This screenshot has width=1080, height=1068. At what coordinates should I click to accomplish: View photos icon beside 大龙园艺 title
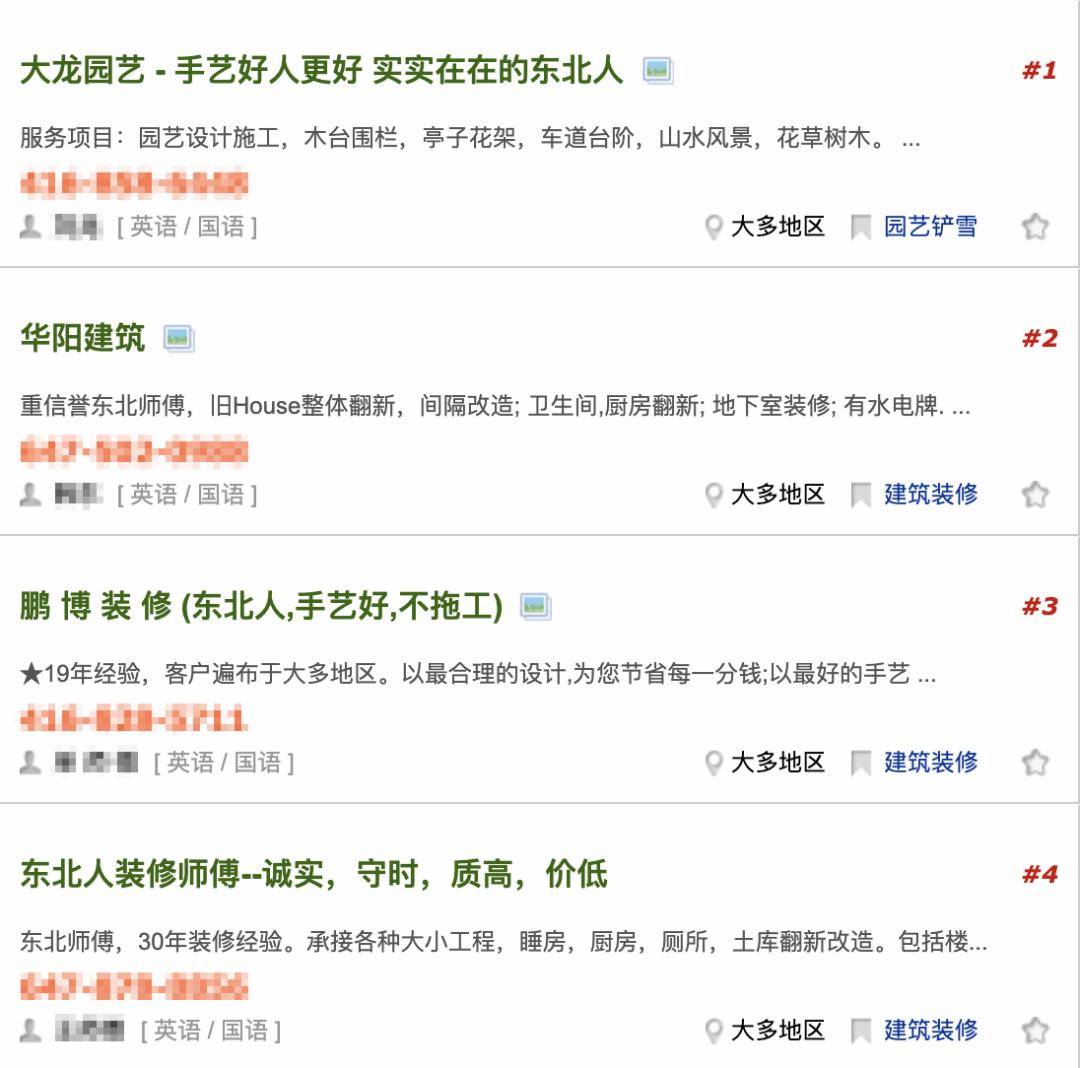pyautogui.click(x=657, y=70)
